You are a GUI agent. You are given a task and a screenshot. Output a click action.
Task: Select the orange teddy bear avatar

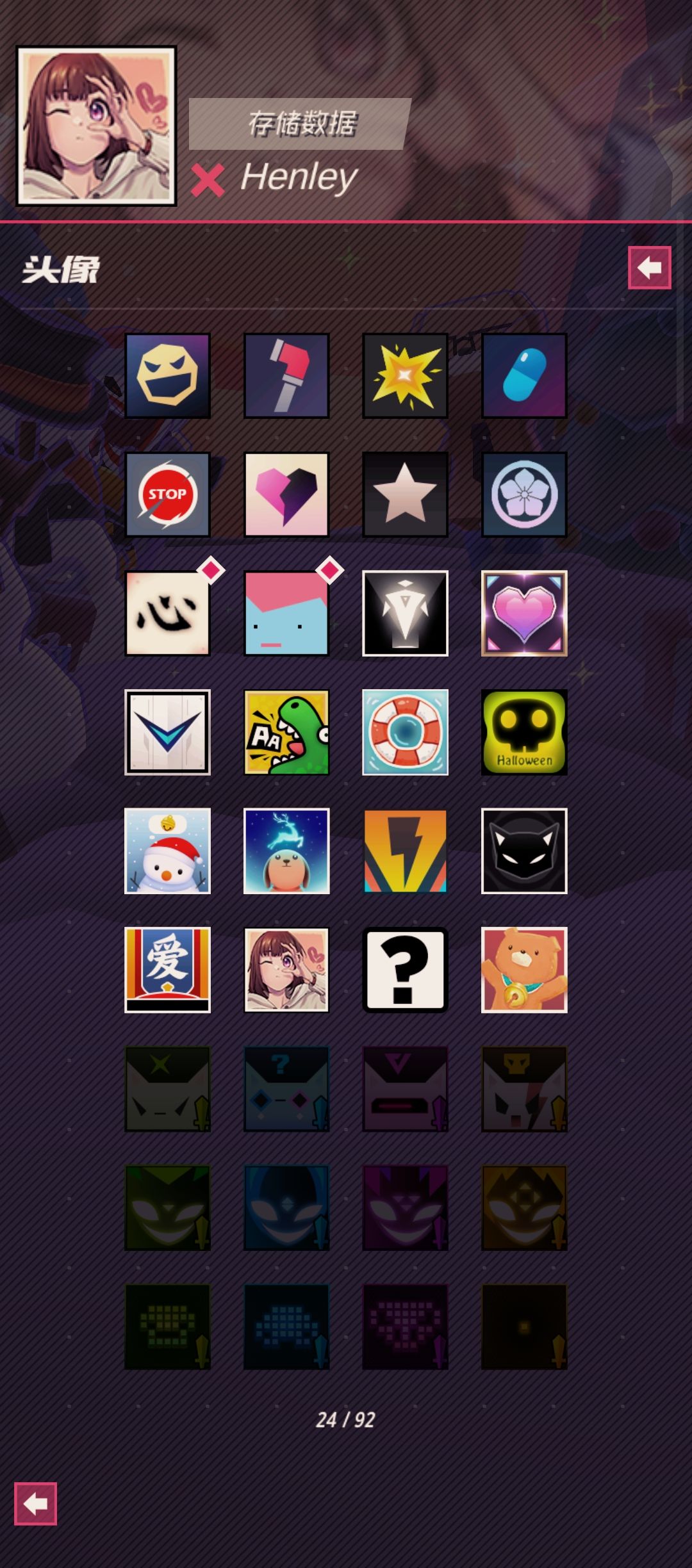tap(524, 970)
